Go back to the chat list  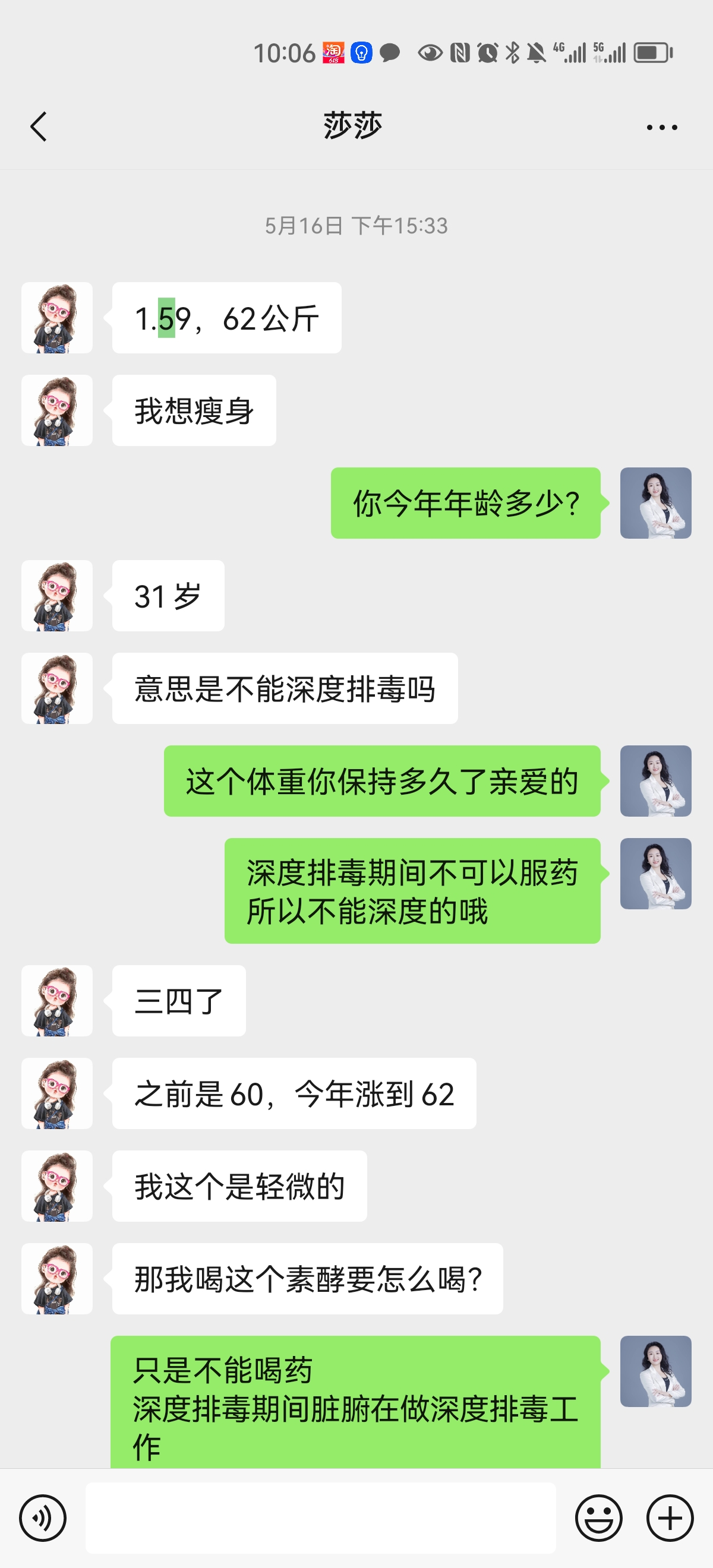(x=39, y=127)
